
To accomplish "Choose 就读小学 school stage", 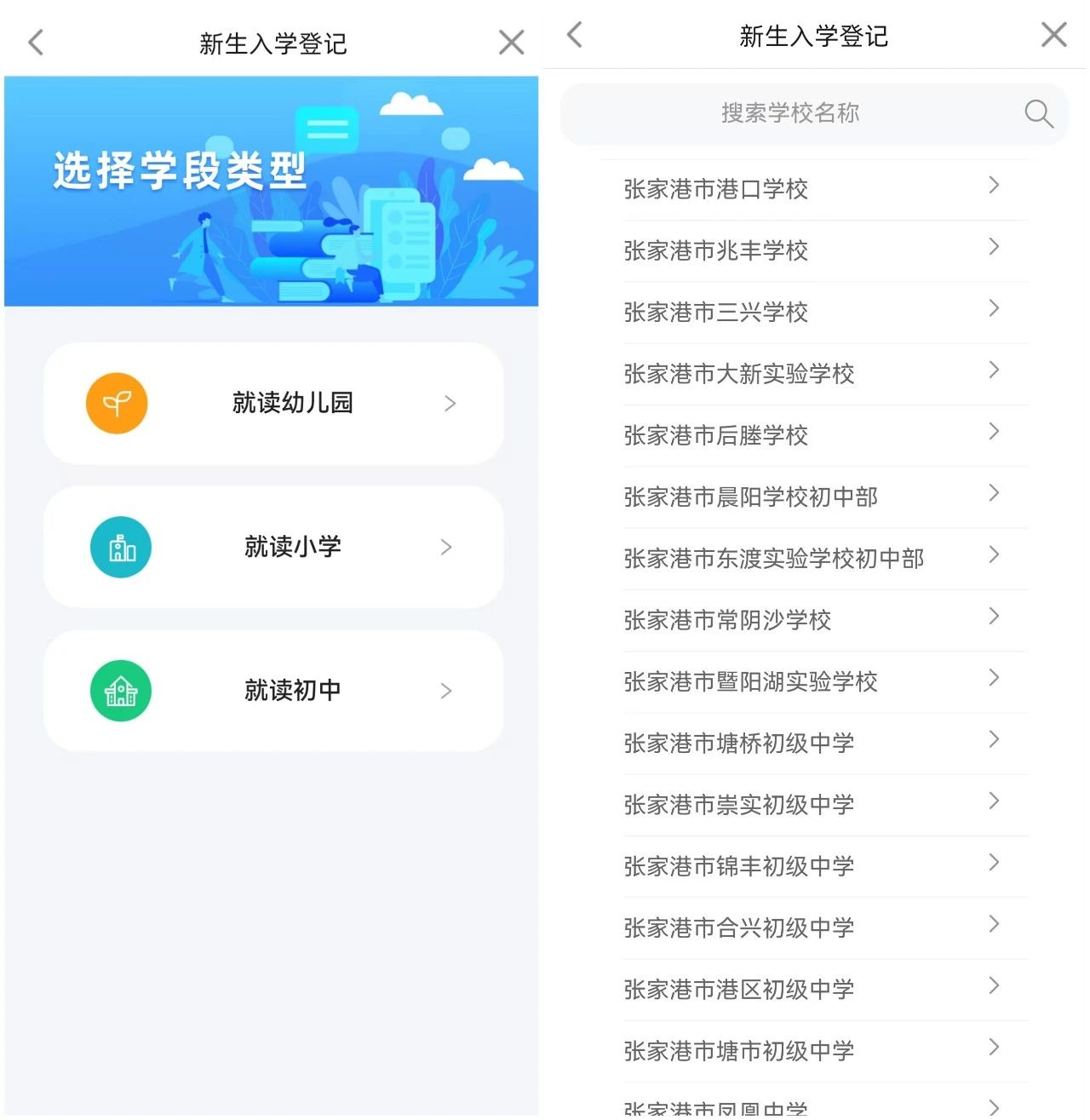I will [x=273, y=547].
